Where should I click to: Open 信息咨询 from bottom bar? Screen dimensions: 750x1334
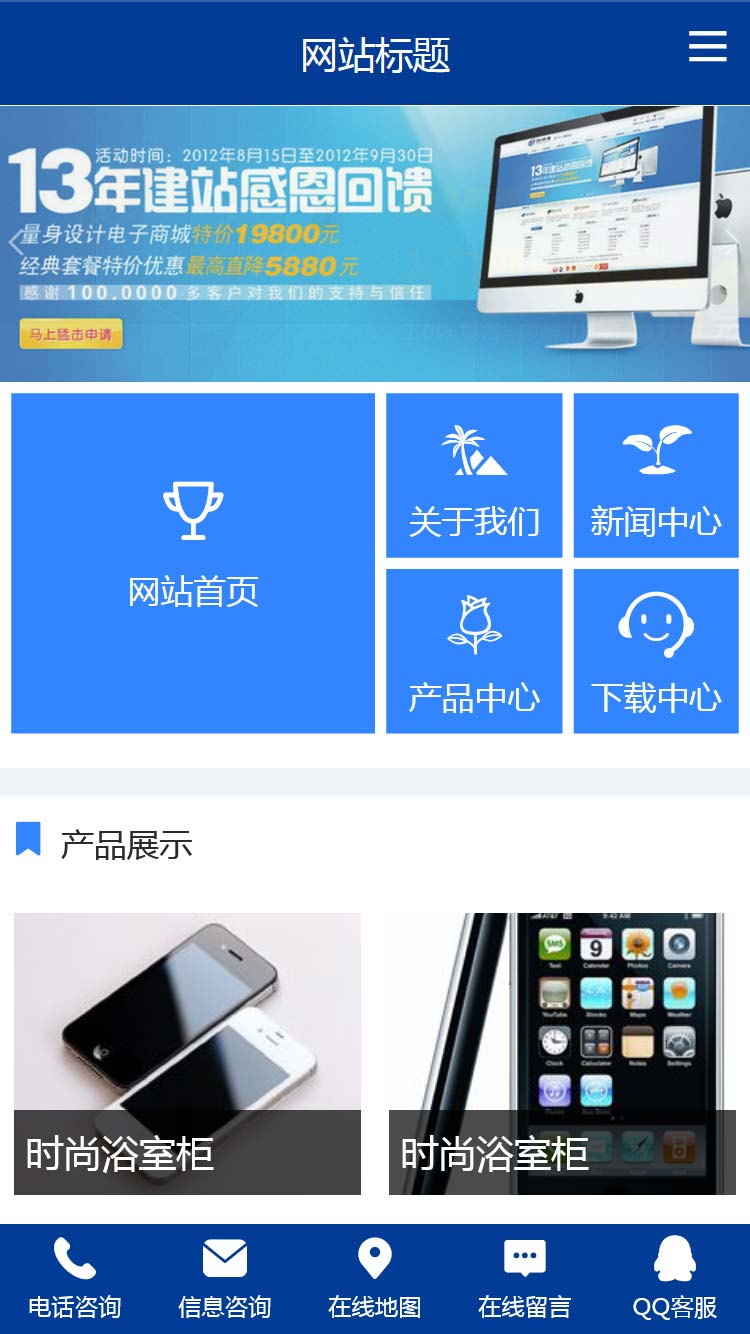(225, 1279)
